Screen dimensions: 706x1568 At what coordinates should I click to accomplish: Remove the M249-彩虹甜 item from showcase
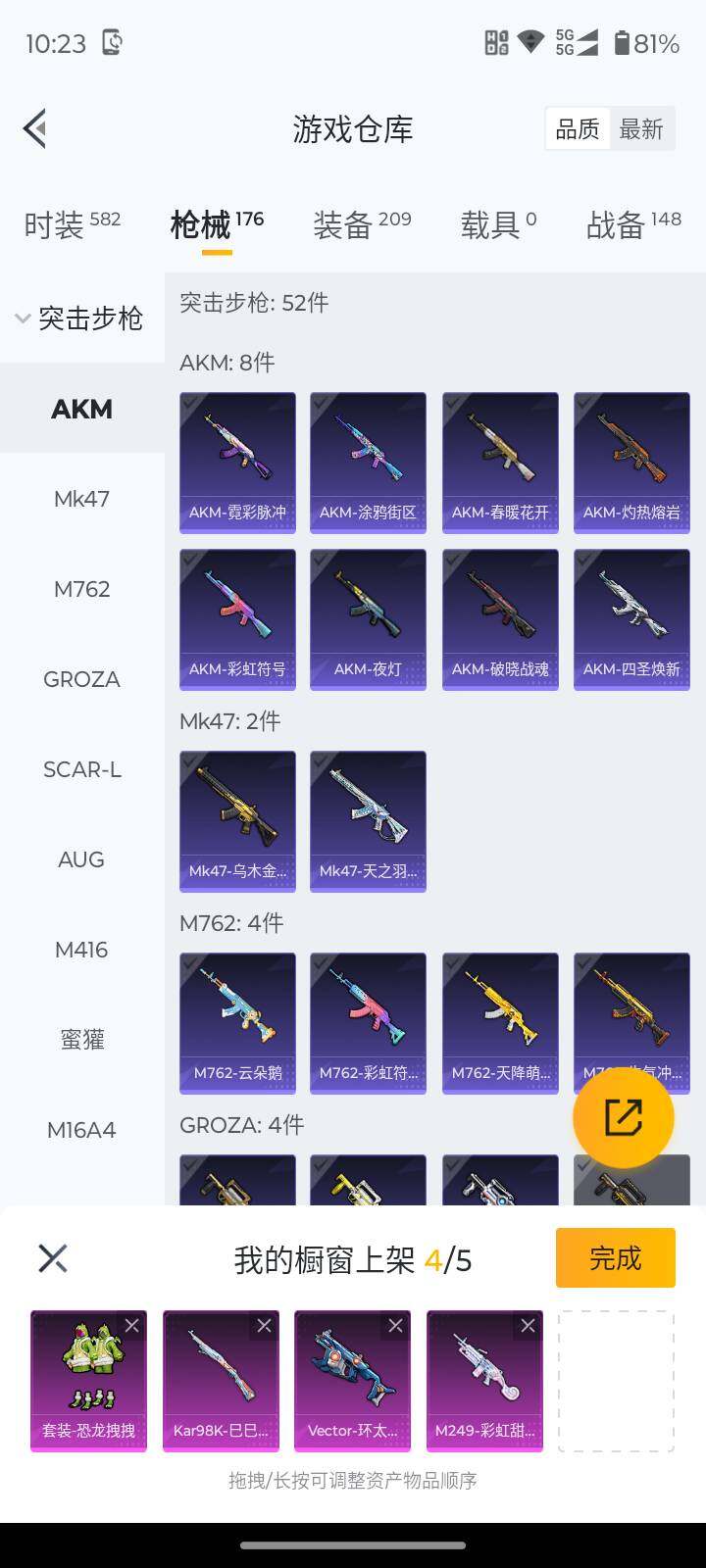click(x=528, y=1326)
